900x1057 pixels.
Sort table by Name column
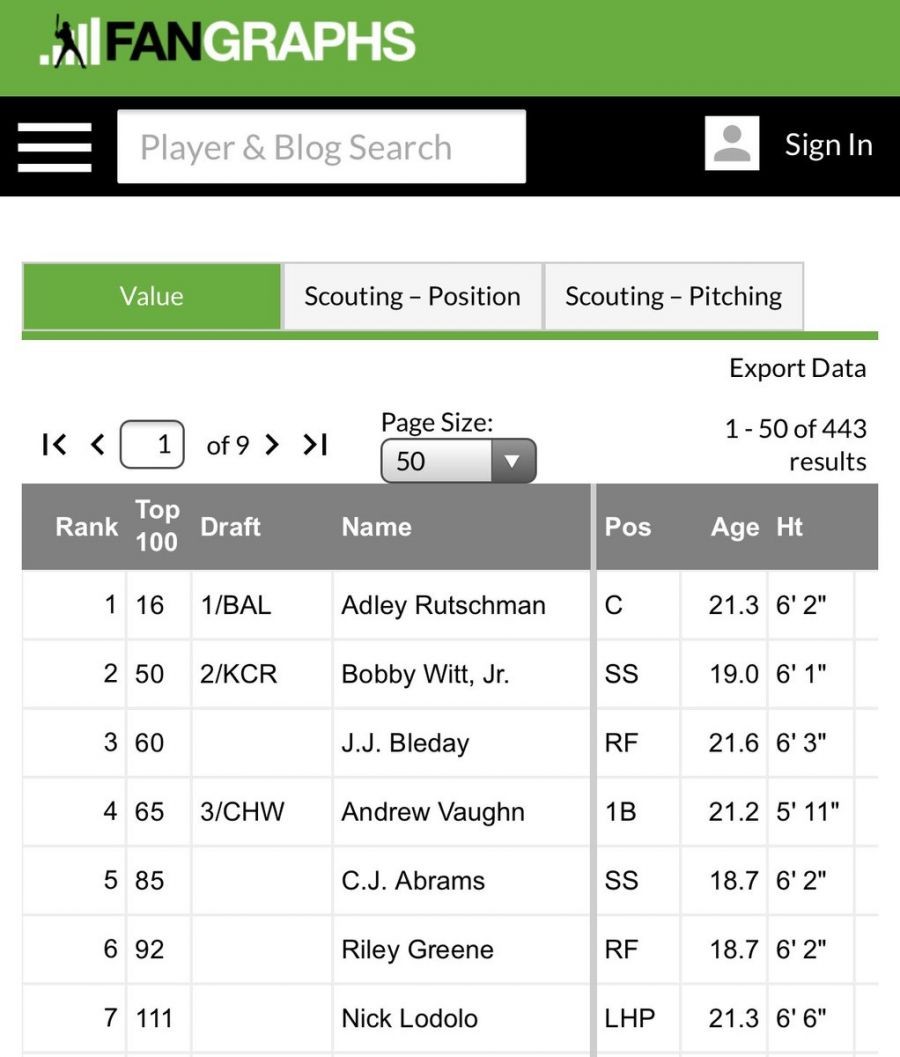376,527
